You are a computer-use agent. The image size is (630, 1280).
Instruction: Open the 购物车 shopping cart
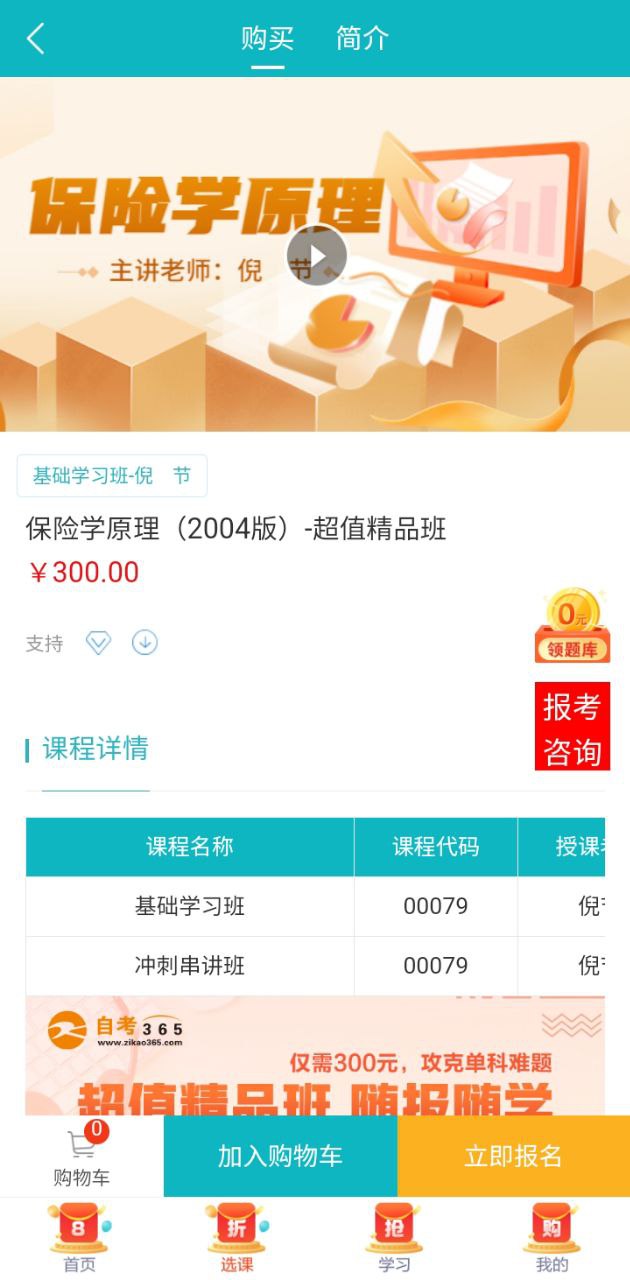point(82,1156)
